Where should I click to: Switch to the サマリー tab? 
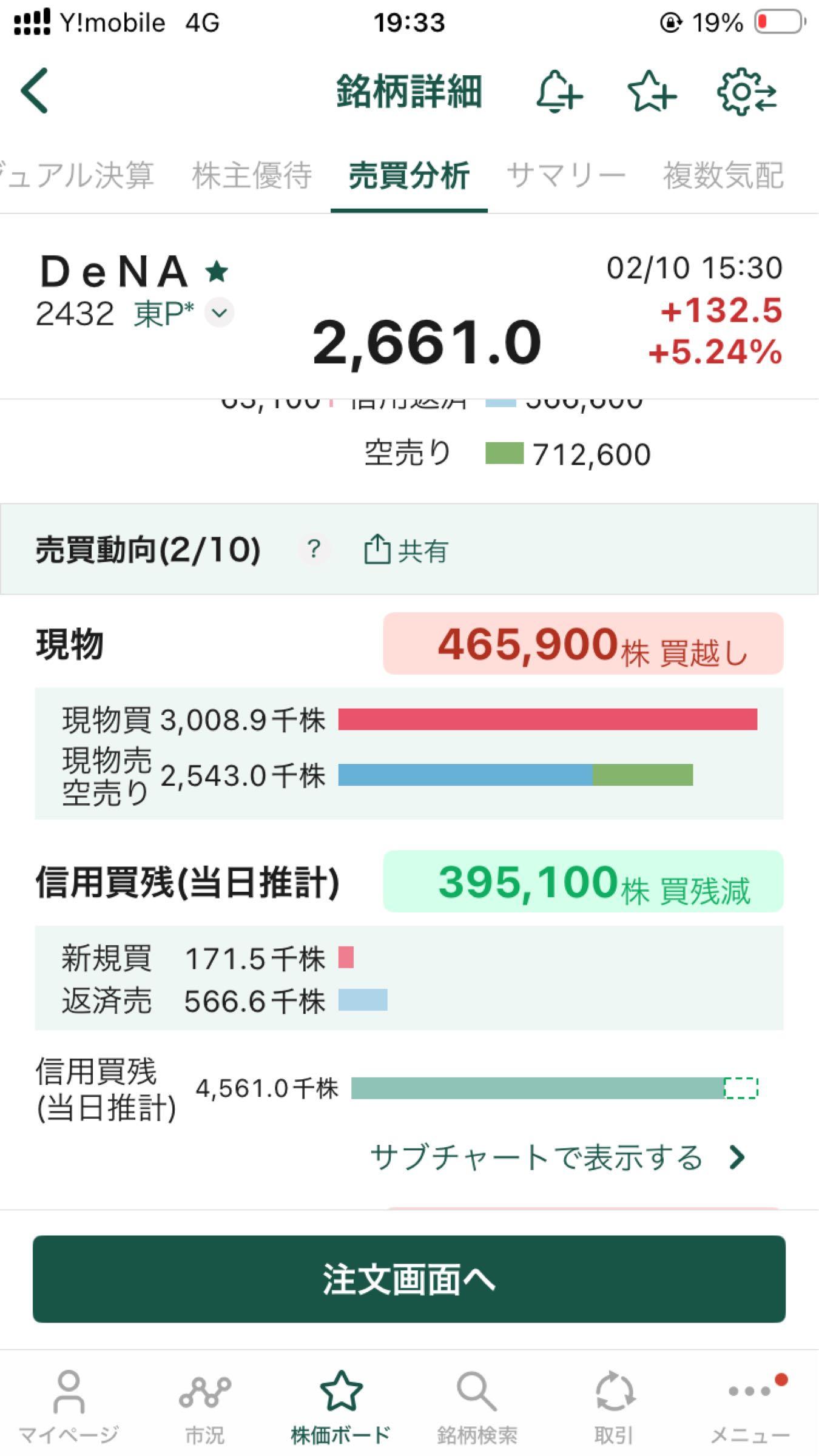tap(566, 175)
